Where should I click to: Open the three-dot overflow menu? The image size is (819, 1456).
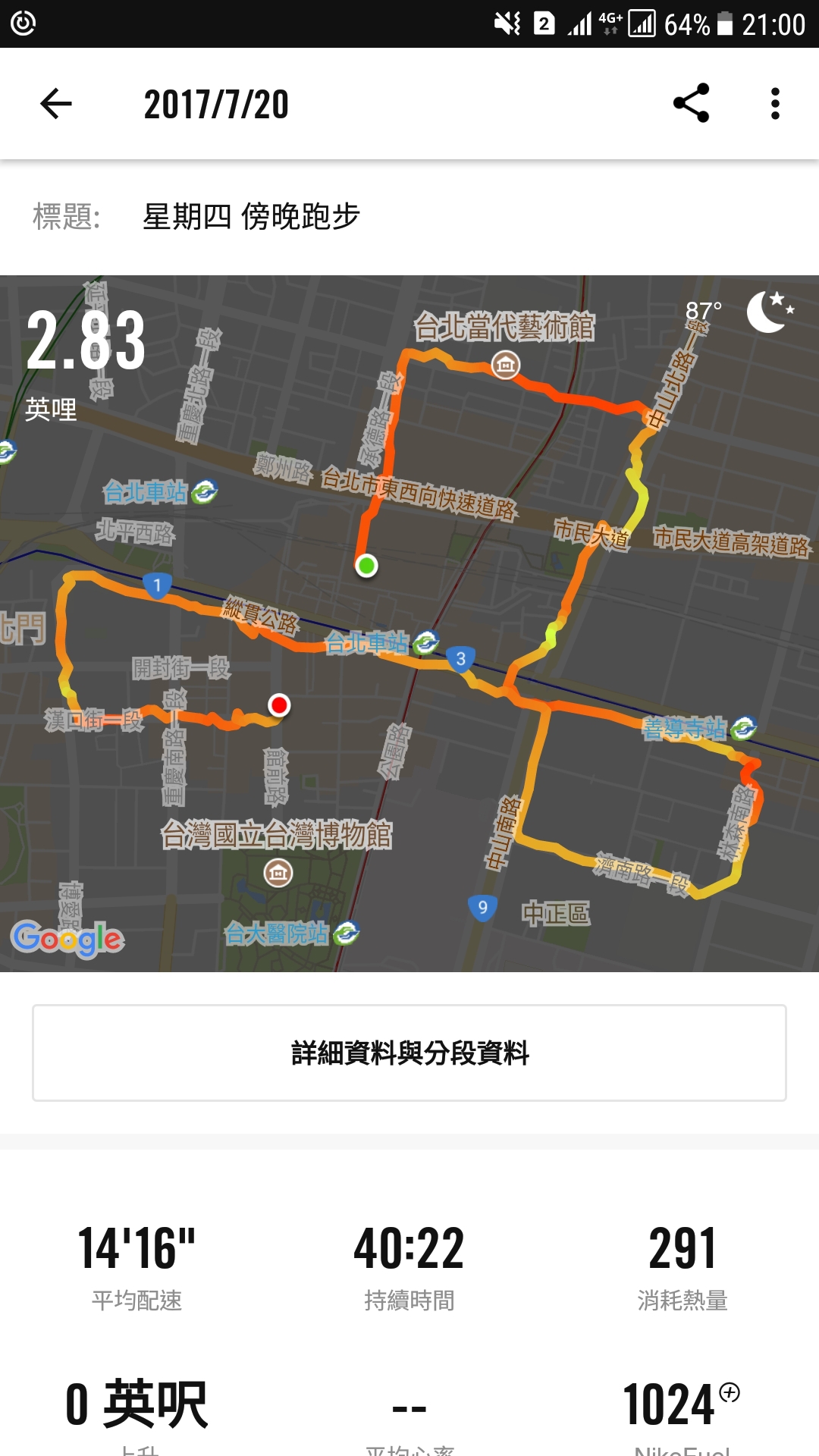774,104
